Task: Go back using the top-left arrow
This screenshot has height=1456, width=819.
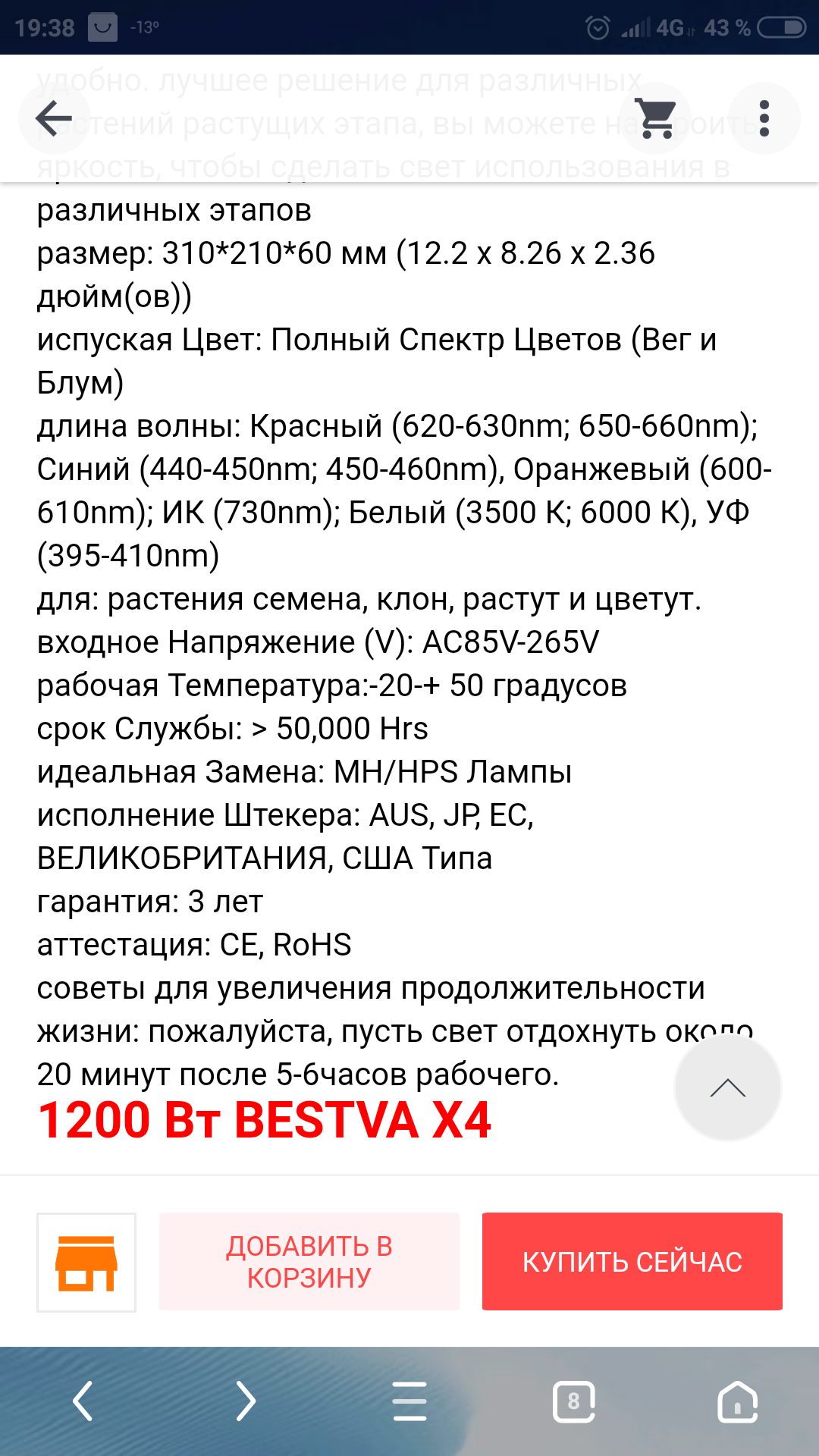Action: 54,119
